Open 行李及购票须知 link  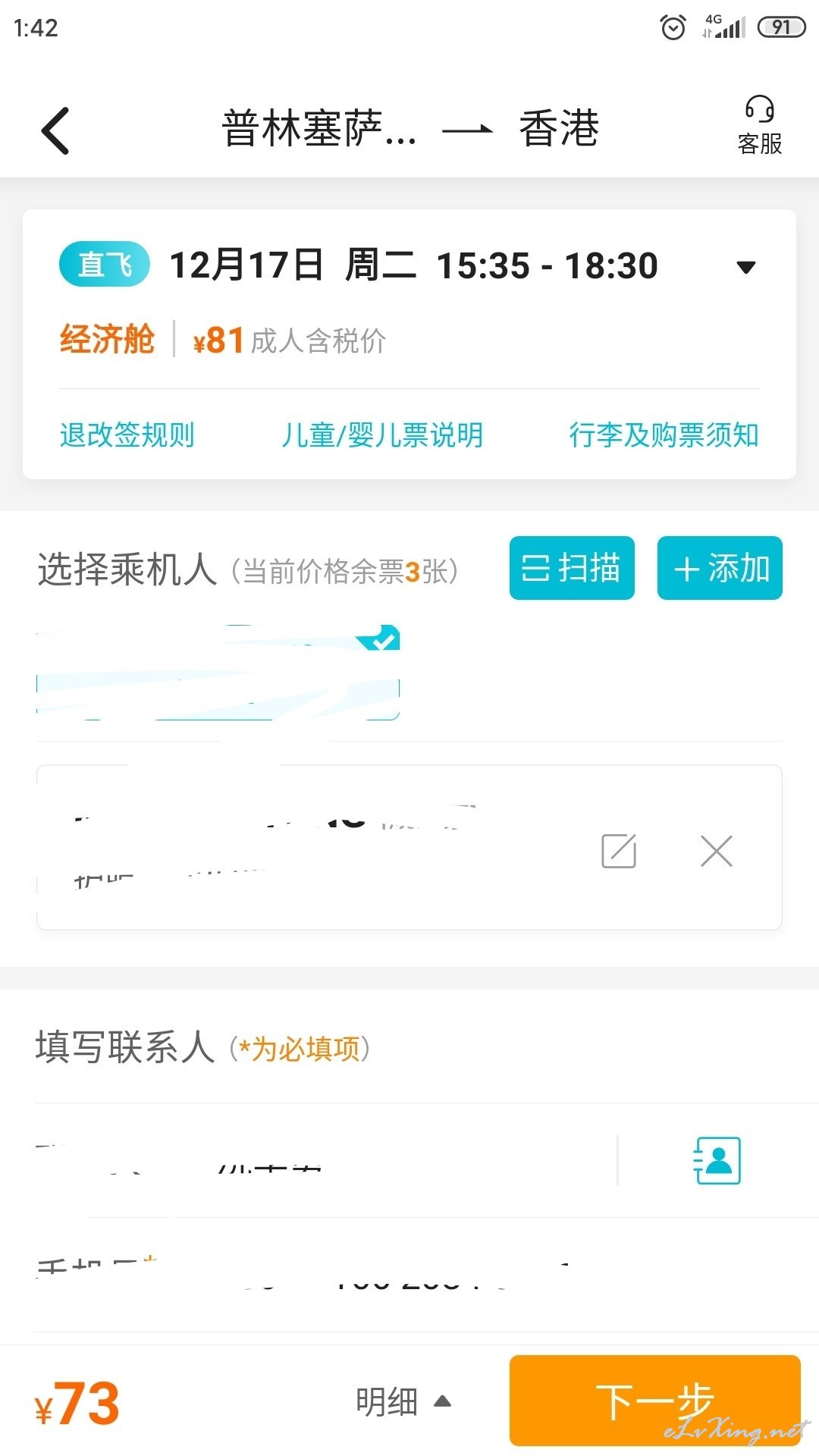pos(664,435)
